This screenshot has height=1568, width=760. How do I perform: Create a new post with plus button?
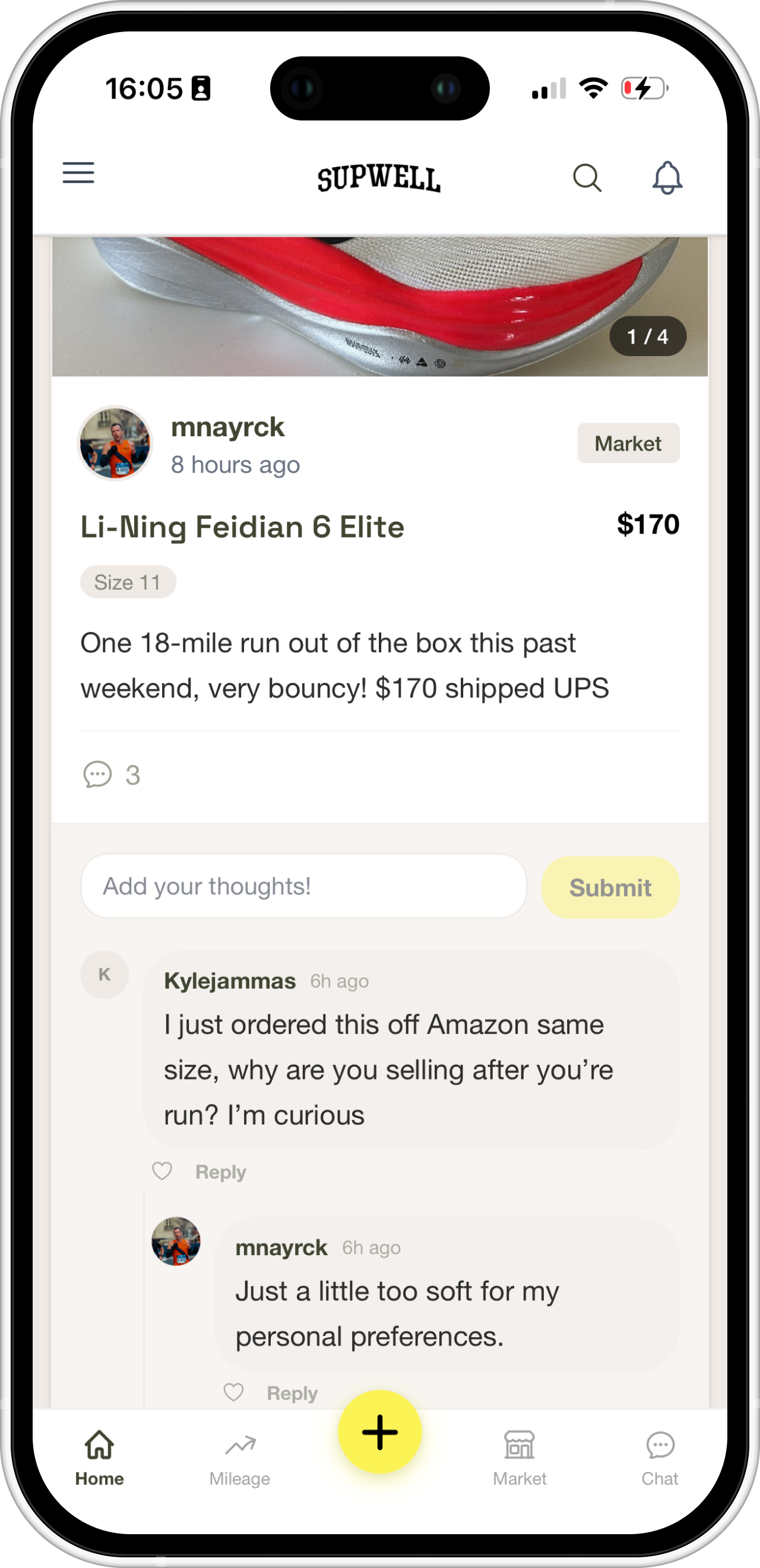[380, 1431]
